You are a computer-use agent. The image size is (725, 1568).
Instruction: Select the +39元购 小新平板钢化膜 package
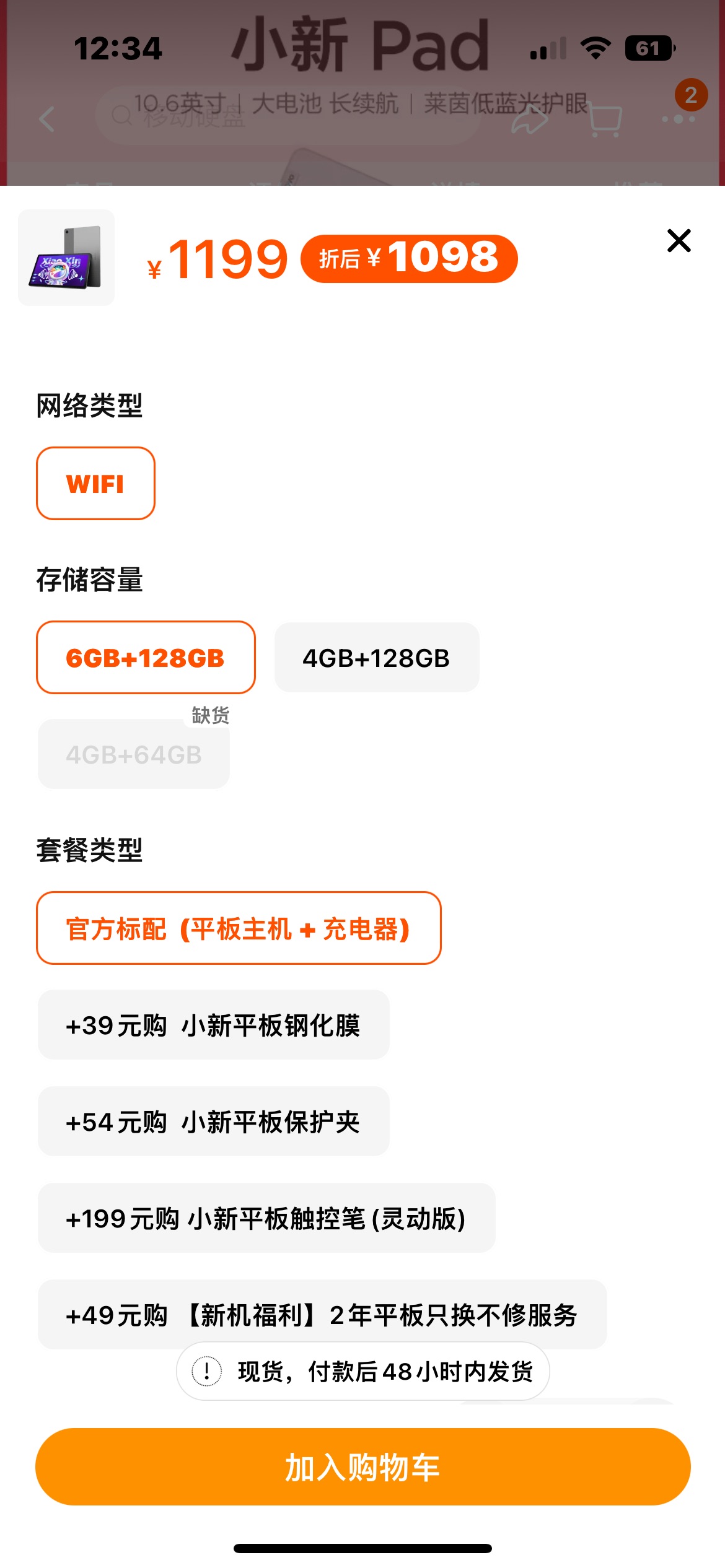coord(214,1025)
